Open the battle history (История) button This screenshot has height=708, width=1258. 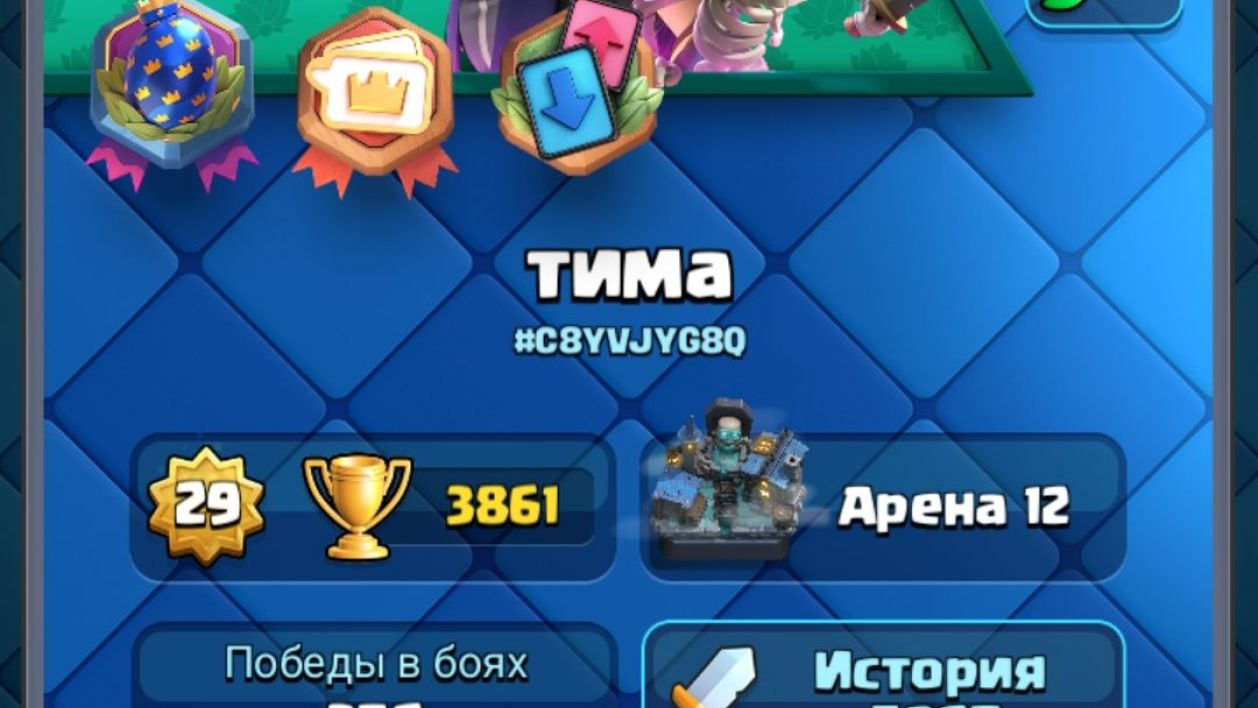[883, 668]
